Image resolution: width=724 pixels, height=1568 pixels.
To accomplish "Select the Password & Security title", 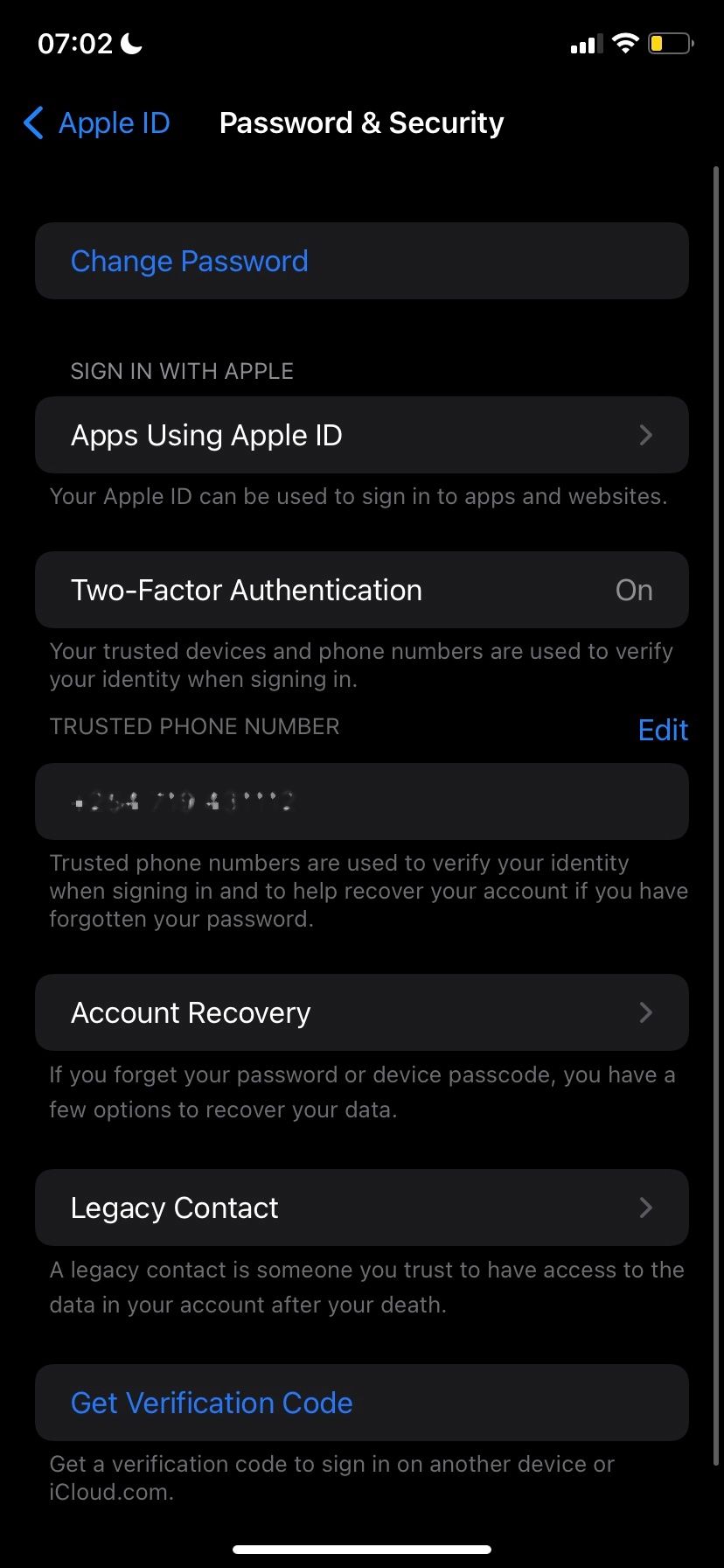I will click(361, 122).
